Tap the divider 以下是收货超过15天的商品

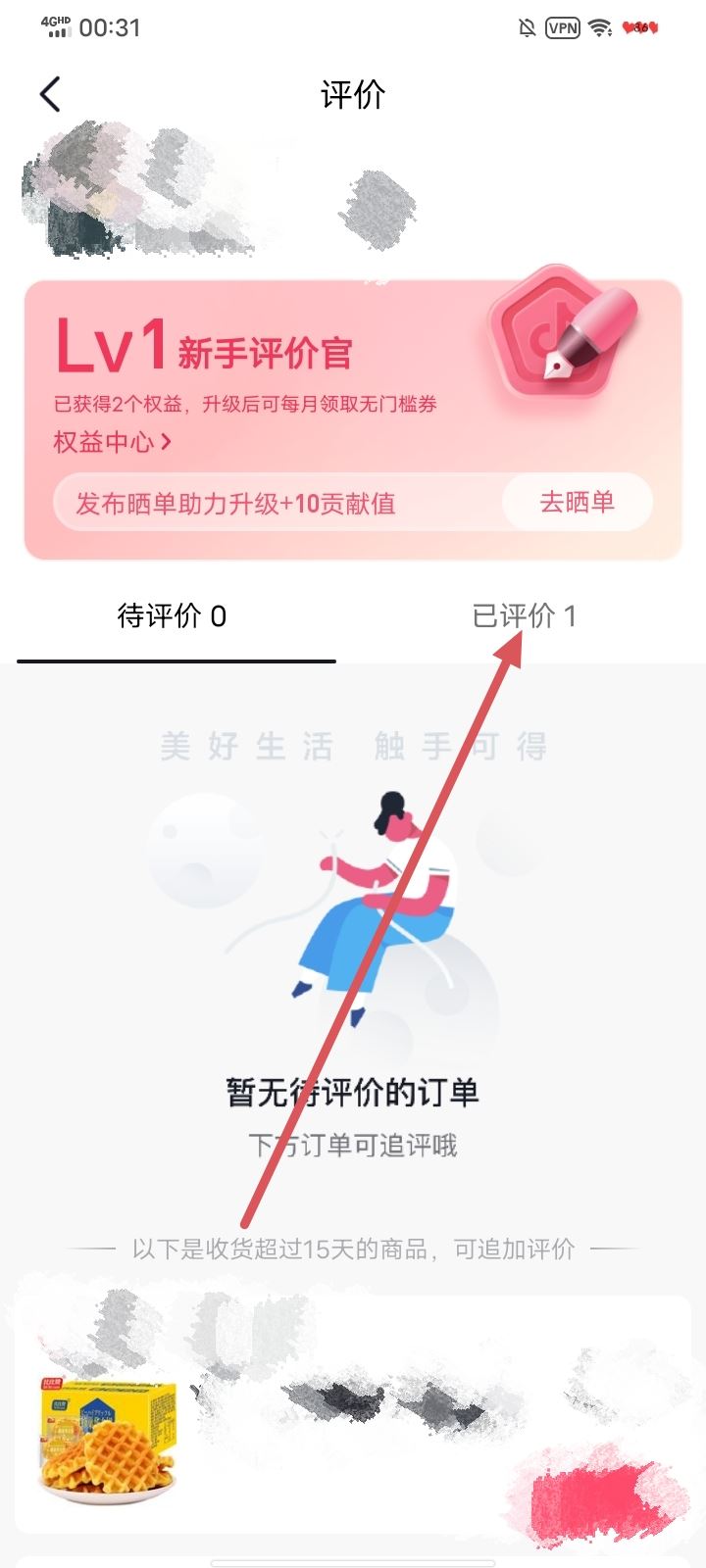tap(353, 1249)
